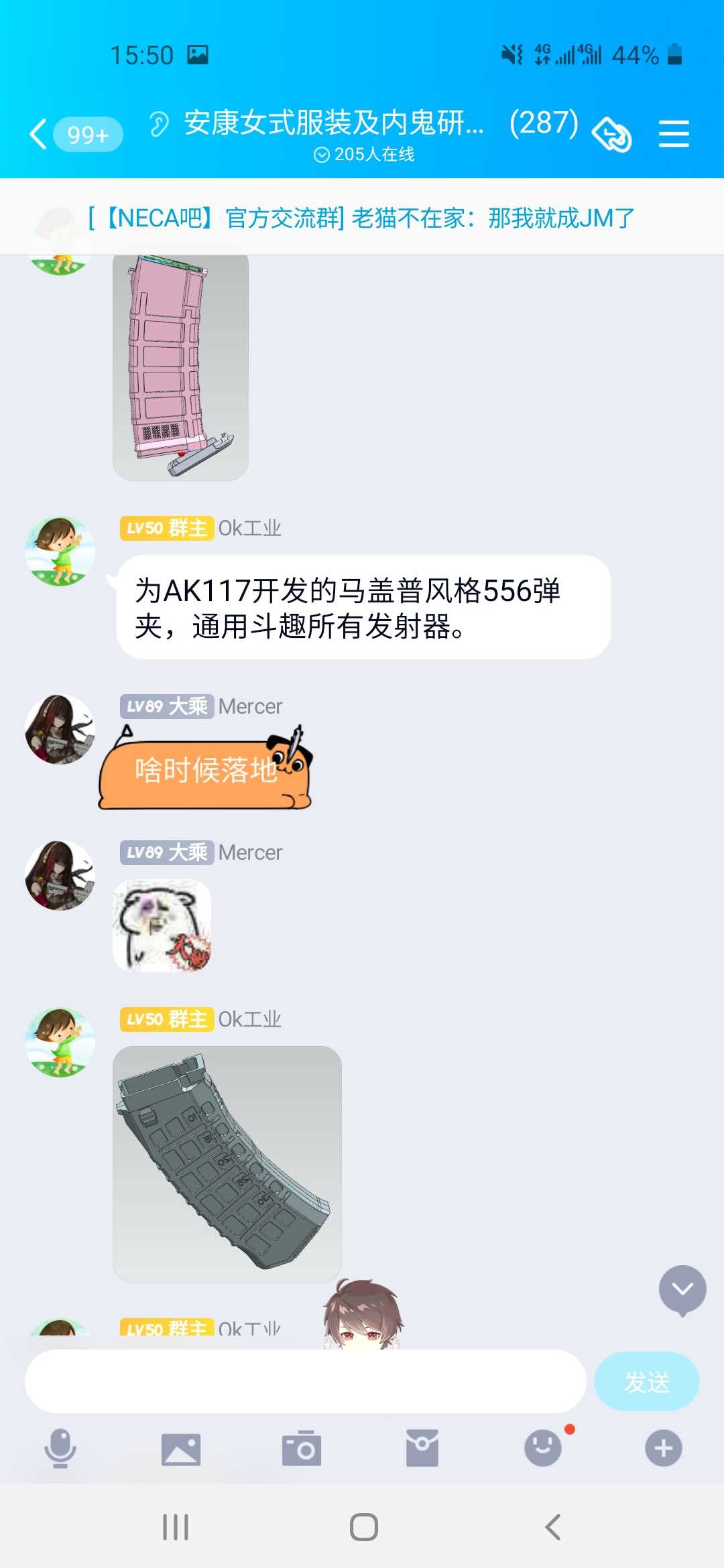Image resolution: width=724 pixels, height=1568 pixels.
Task: Focus the message input field
Action: (305, 1381)
